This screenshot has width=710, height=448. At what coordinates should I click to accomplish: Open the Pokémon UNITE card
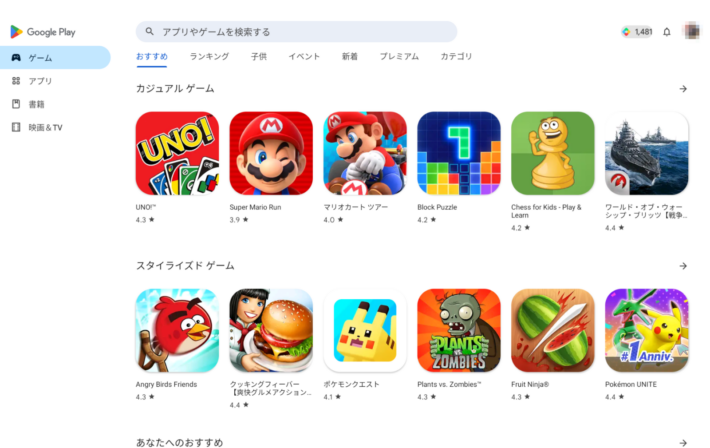pyautogui.click(x=647, y=330)
